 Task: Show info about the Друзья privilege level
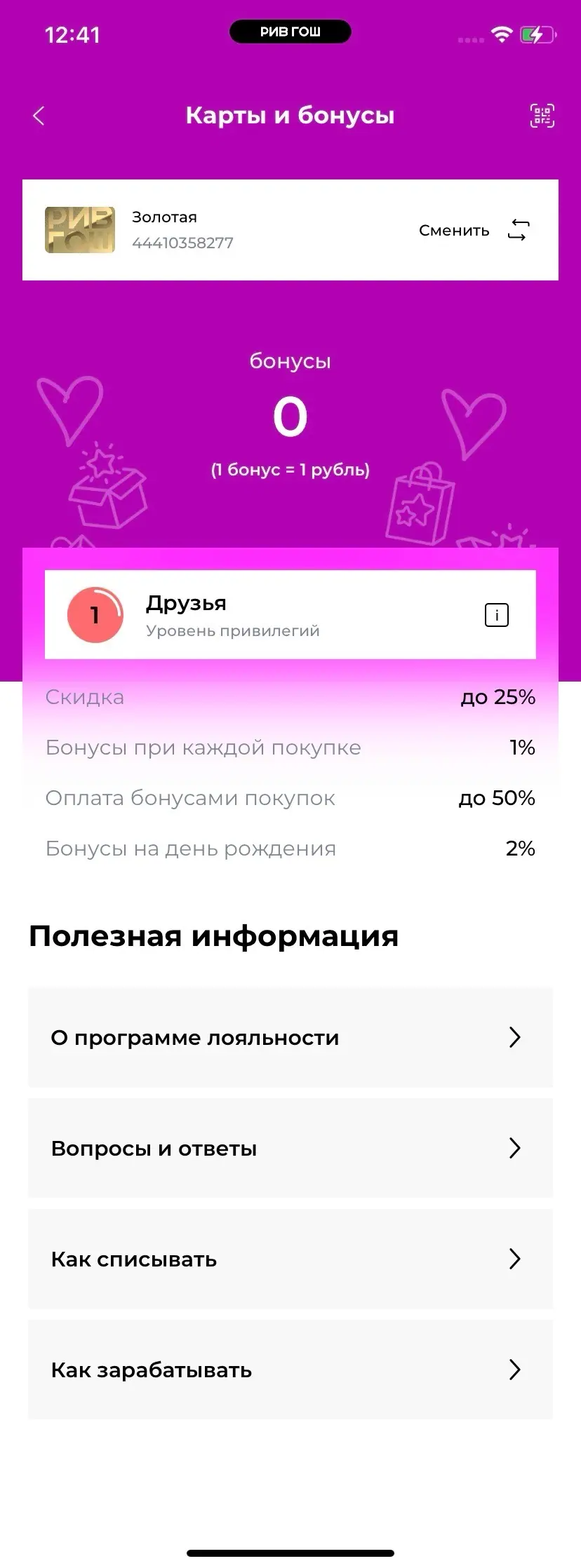point(497,615)
